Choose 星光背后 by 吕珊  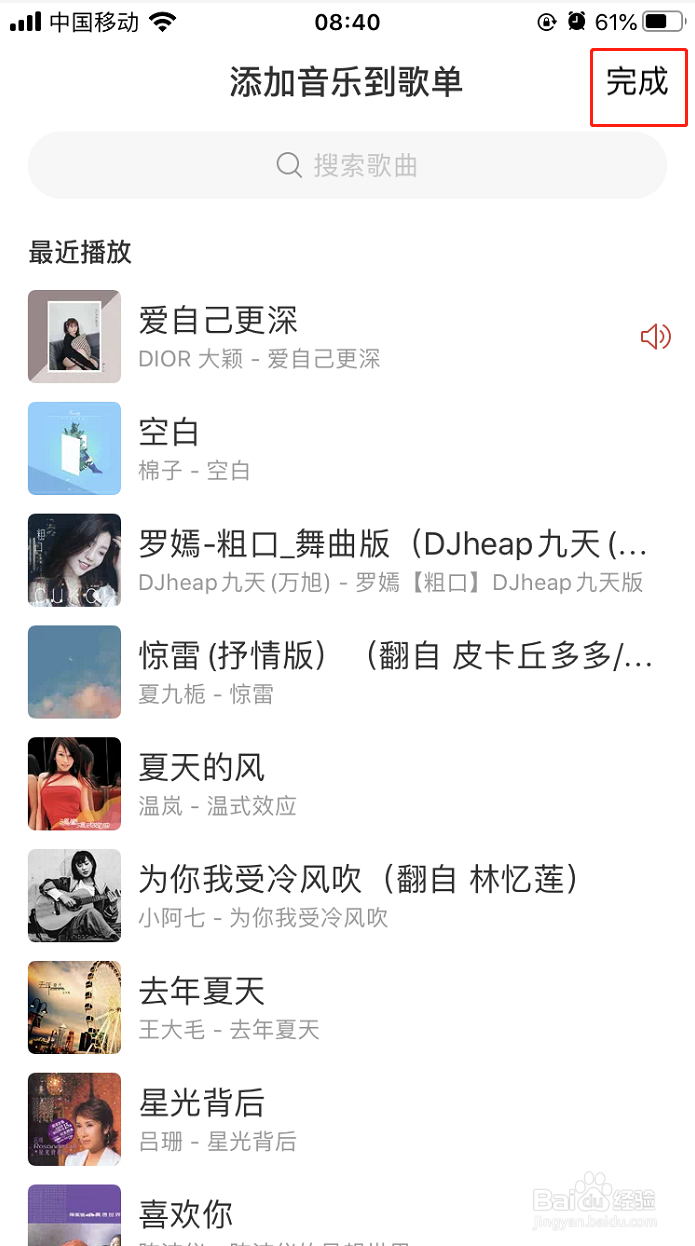[x=201, y=1105]
